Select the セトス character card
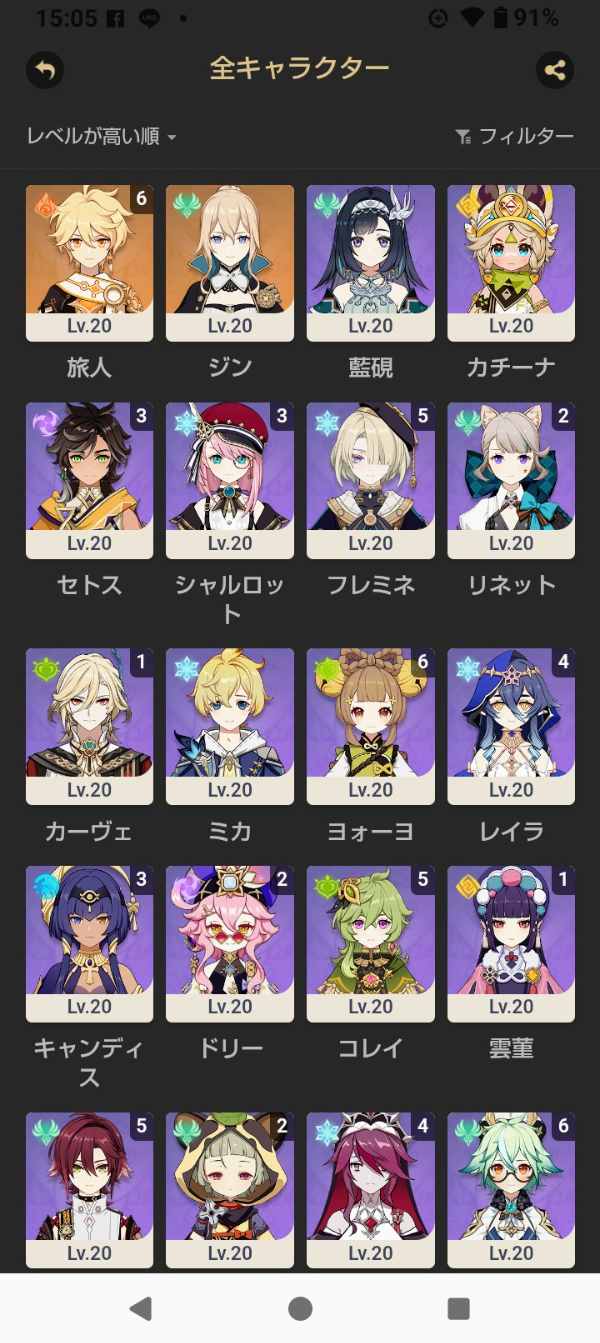 (89, 480)
